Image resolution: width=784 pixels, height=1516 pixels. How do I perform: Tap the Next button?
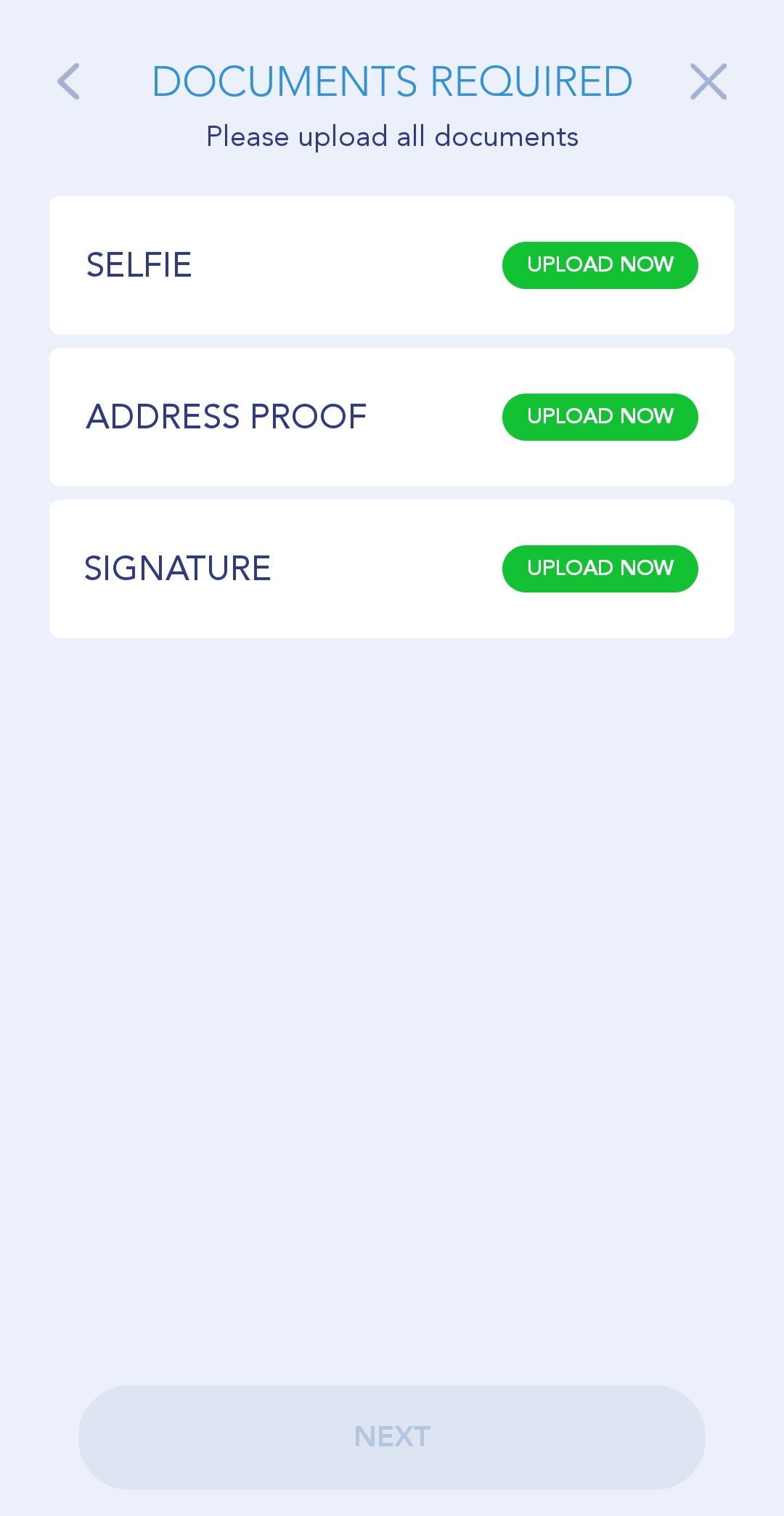coord(392,1437)
